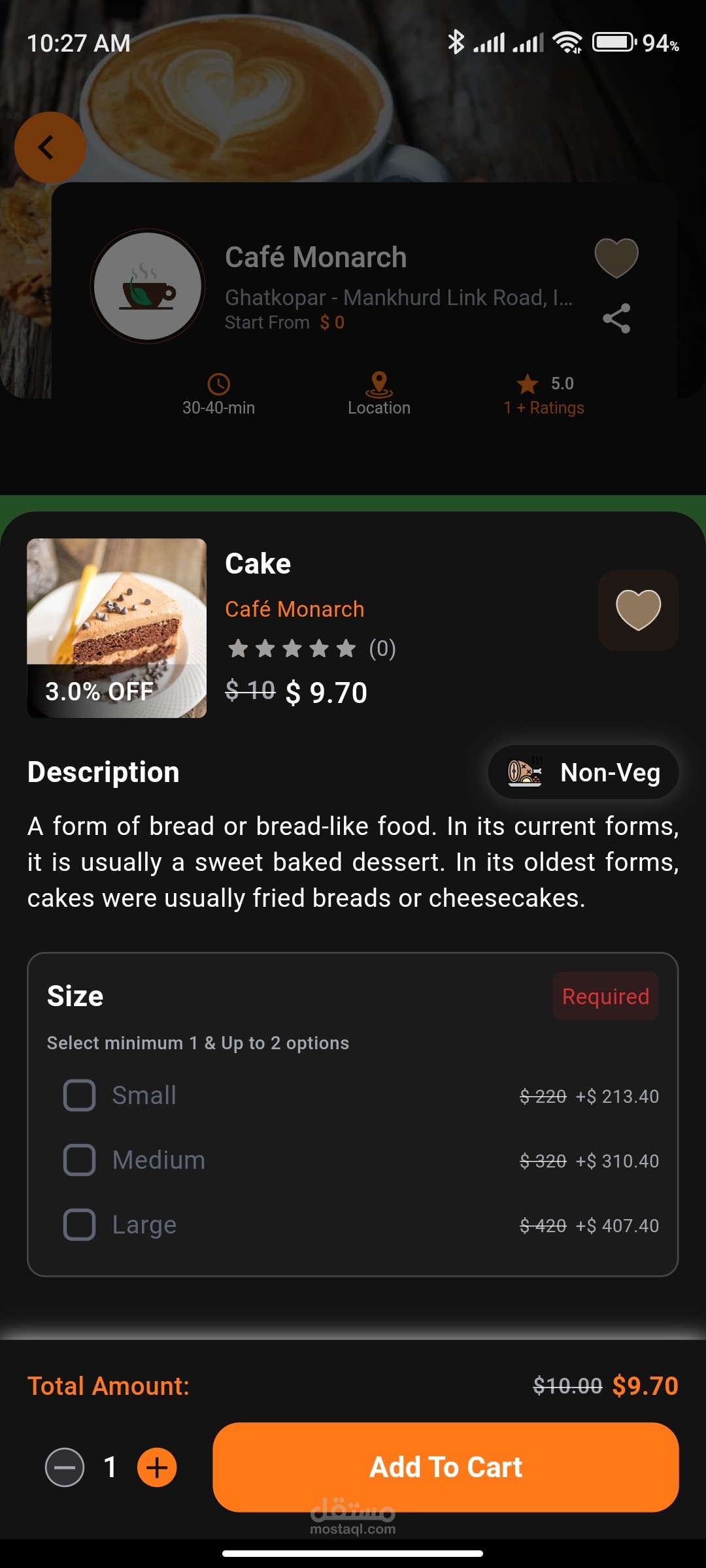Screen dimensions: 706x1568
Task: Add Cake to favorites
Action: 638,610
